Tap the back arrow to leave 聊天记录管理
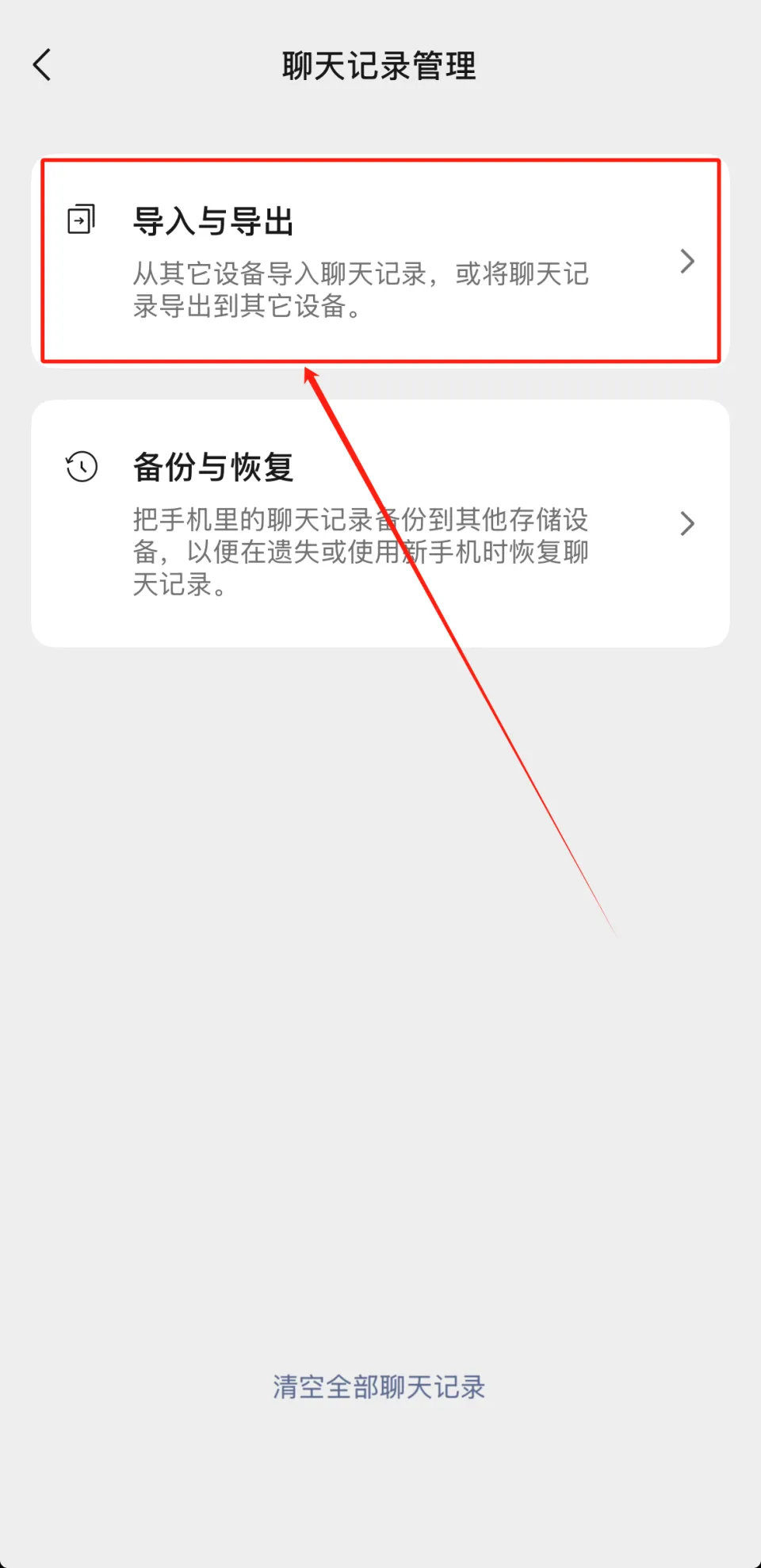The height and width of the screenshot is (1568, 761). 42,66
